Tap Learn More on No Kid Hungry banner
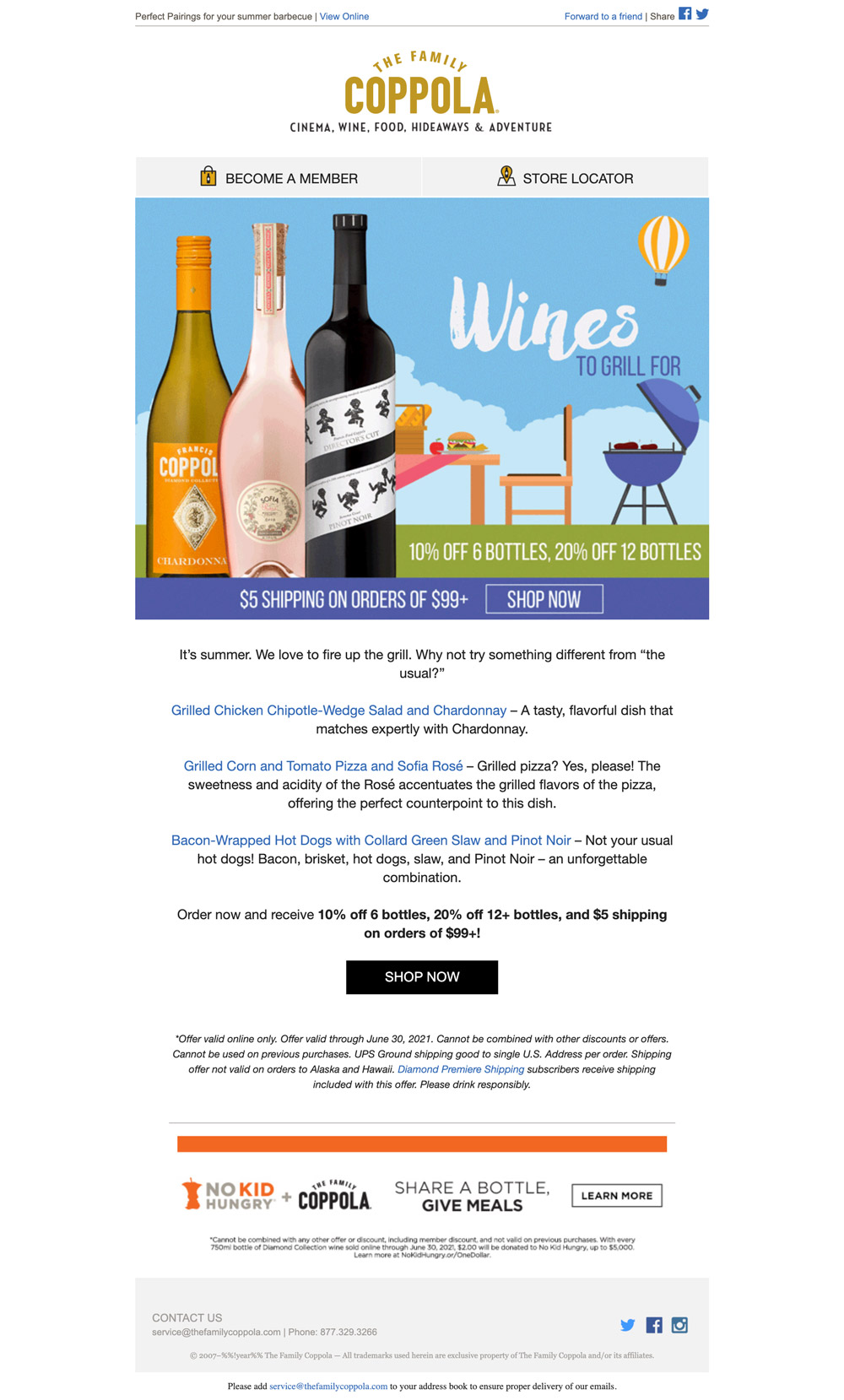844x1400 pixels. coord(617,1196)
